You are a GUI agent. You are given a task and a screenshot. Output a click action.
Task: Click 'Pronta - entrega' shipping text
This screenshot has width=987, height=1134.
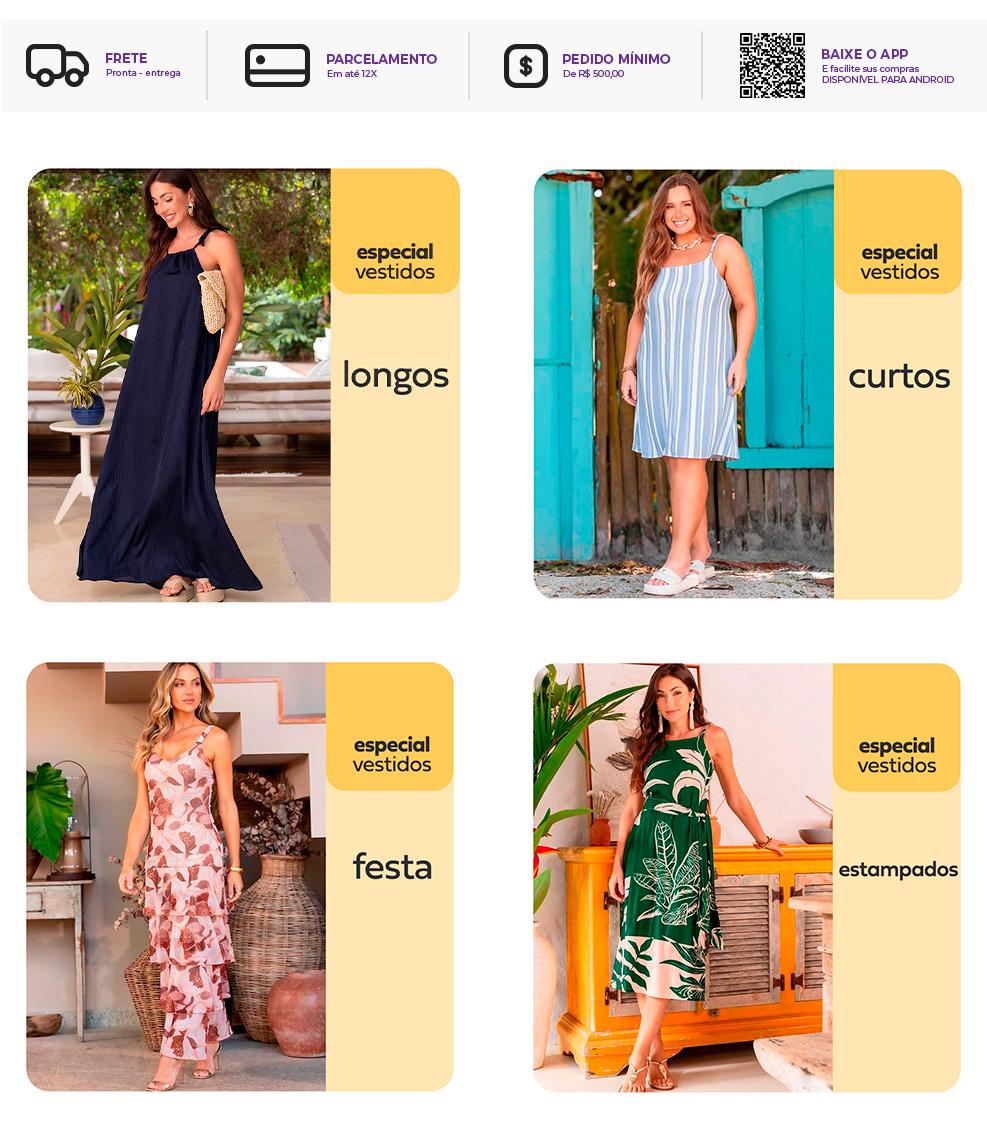(143, 72)
